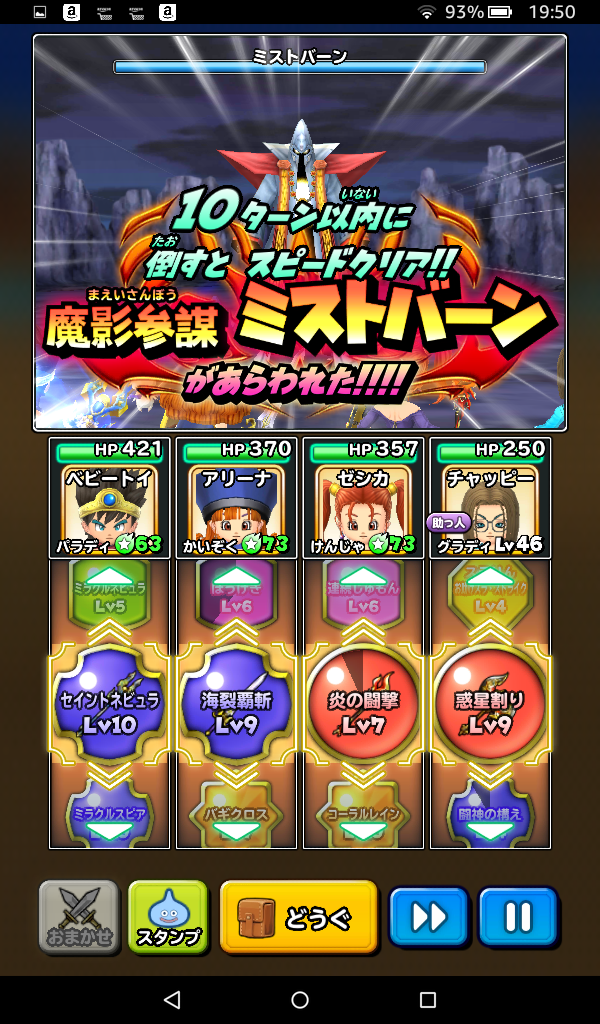Choose ミラクルネビュラ Lv5 skill above セイントネビュラ
The width and height of the screenshot is (600, 1024).
coord(109,592)
